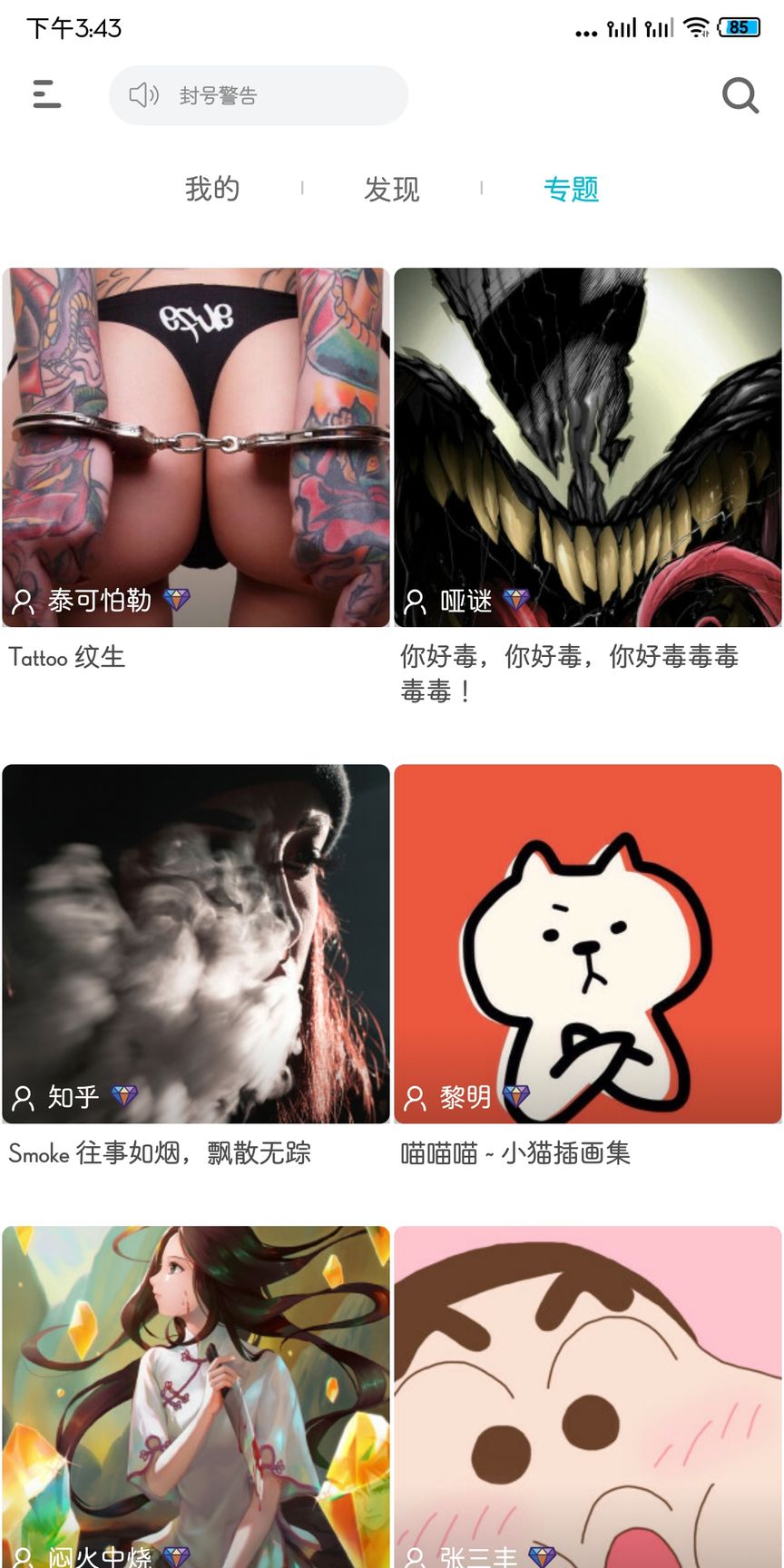Open the collection by 闷火中烧
This screenshot has width=784, height=1568.
(196, 1397)
